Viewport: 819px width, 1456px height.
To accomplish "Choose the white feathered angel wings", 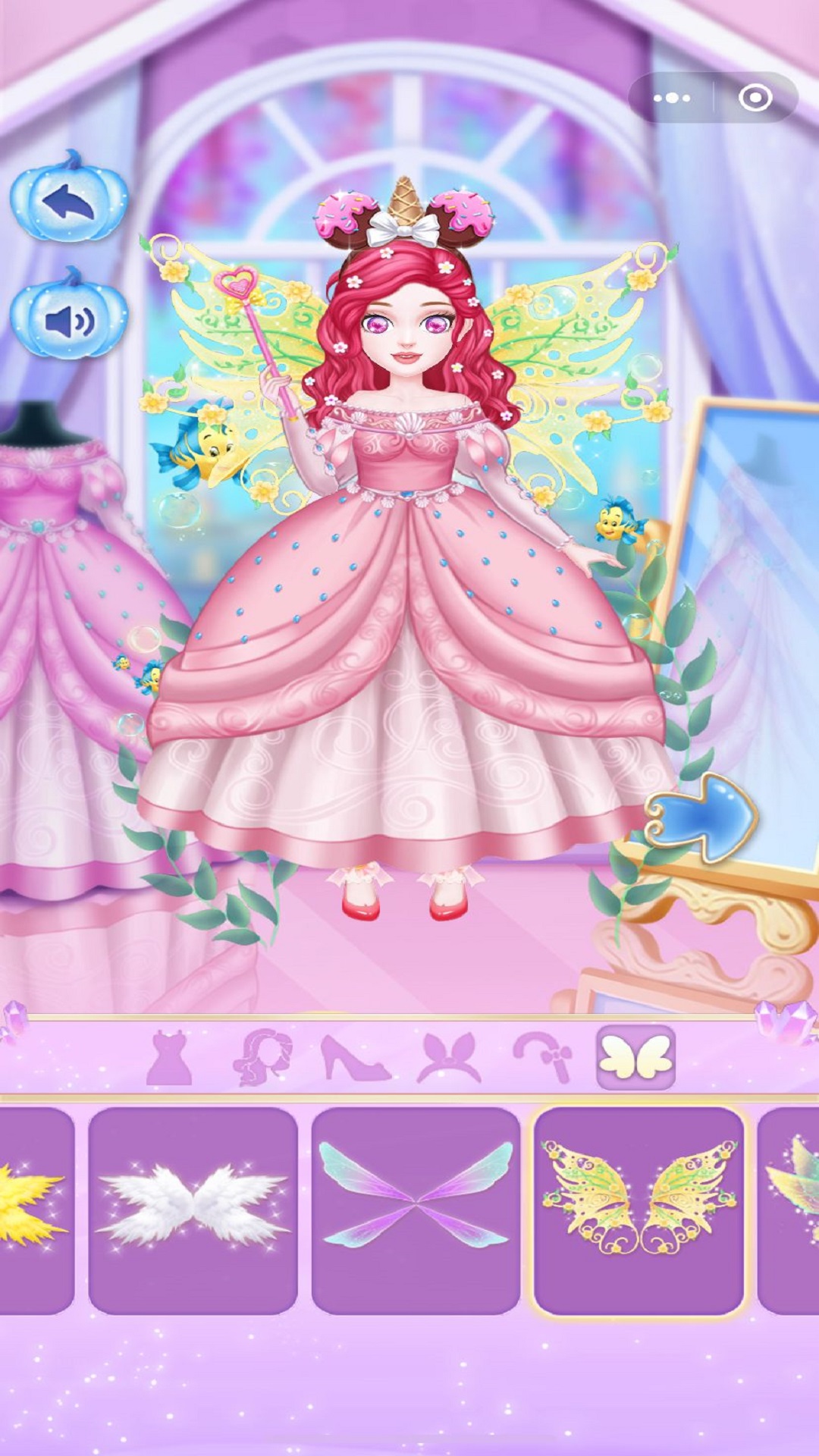I will 193,1210.
